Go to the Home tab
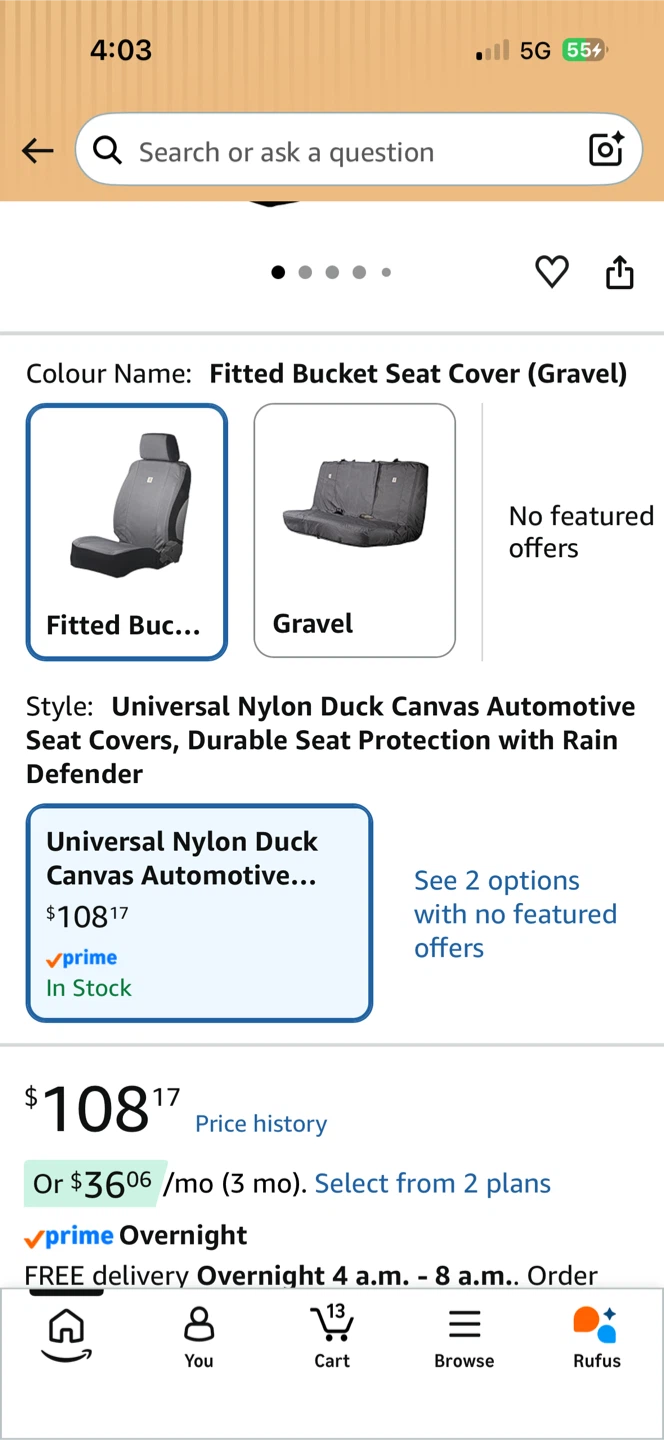The image size is (664, 1440). 66,1335
